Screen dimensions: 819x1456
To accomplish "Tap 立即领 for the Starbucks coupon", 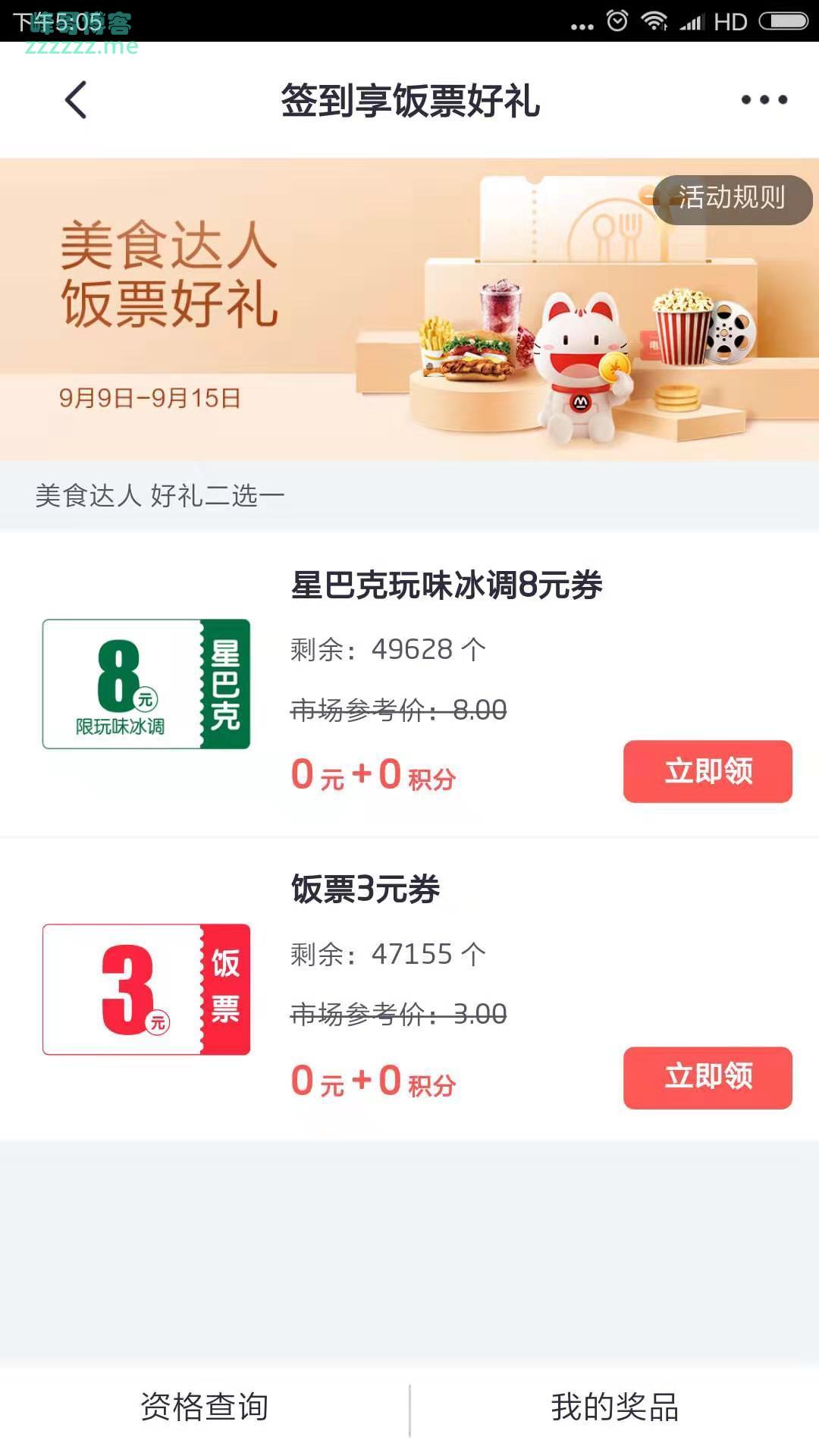I will [707, 771].
